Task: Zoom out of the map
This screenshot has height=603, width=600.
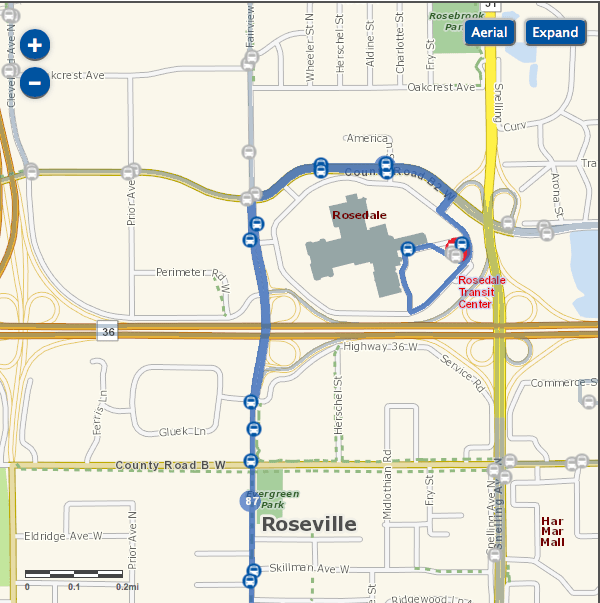Action: click(34, 82)
